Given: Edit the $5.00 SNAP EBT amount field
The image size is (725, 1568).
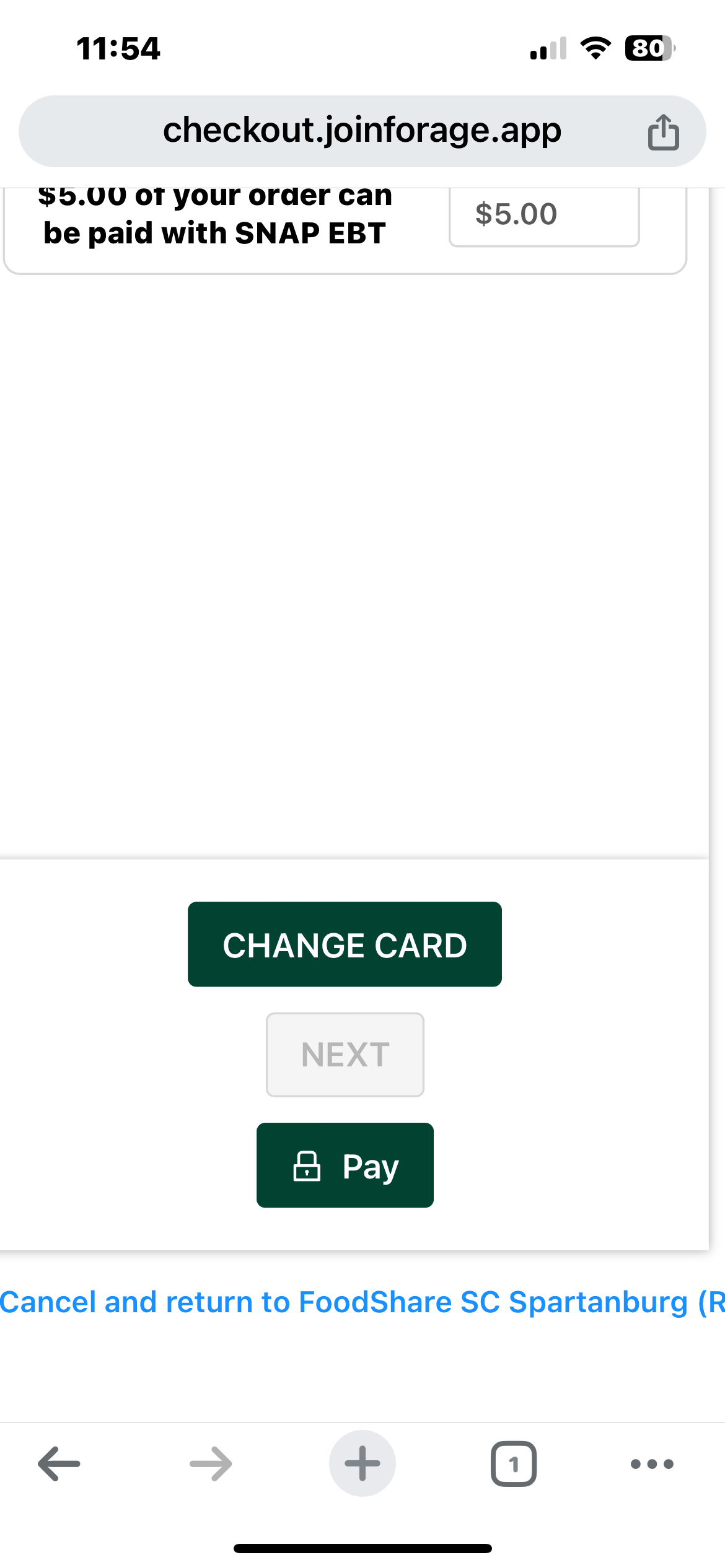Looking at the screenshot, I should [543, 214].
